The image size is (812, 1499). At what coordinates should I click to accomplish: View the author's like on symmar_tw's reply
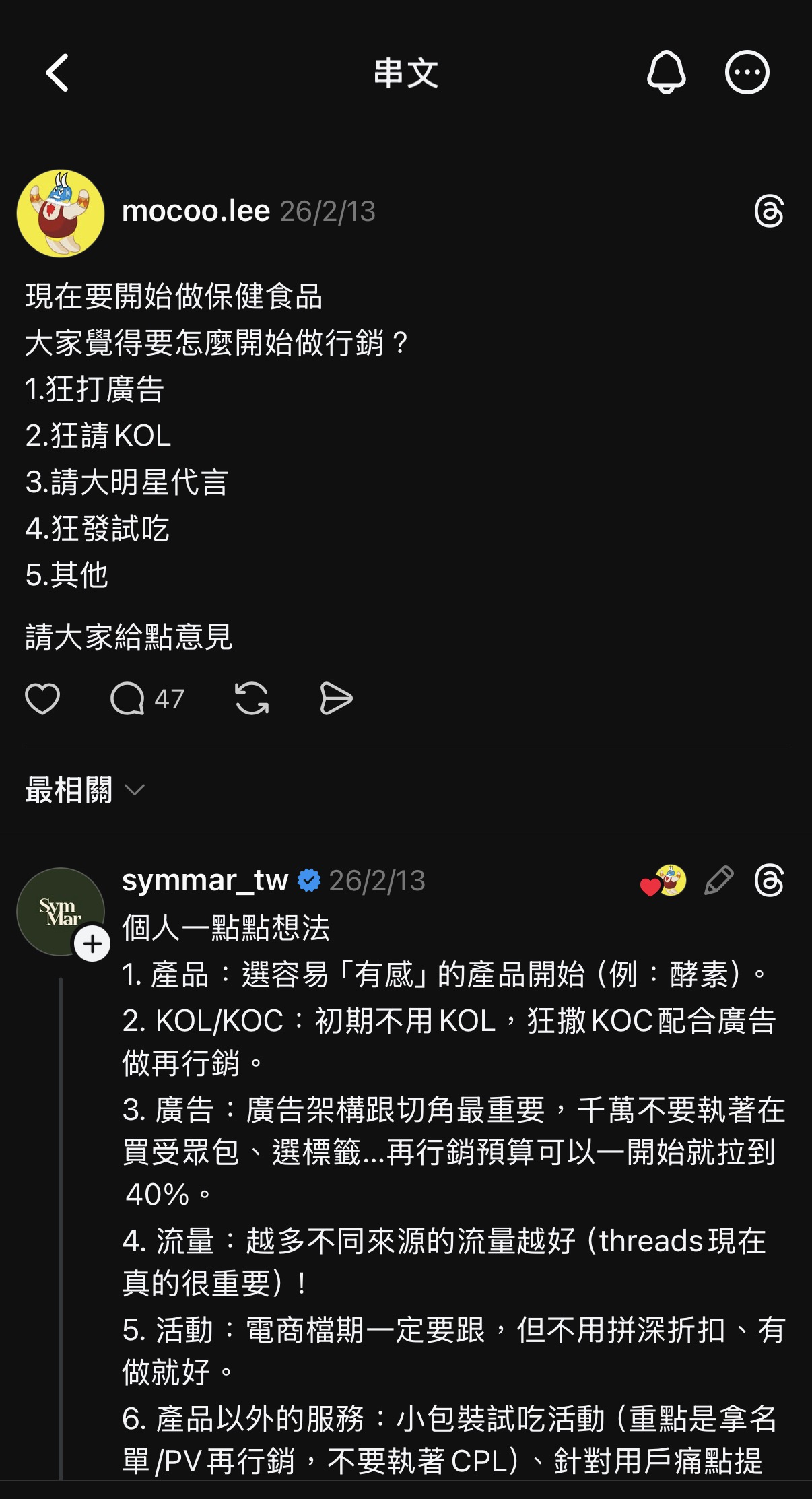click(663, 881)
